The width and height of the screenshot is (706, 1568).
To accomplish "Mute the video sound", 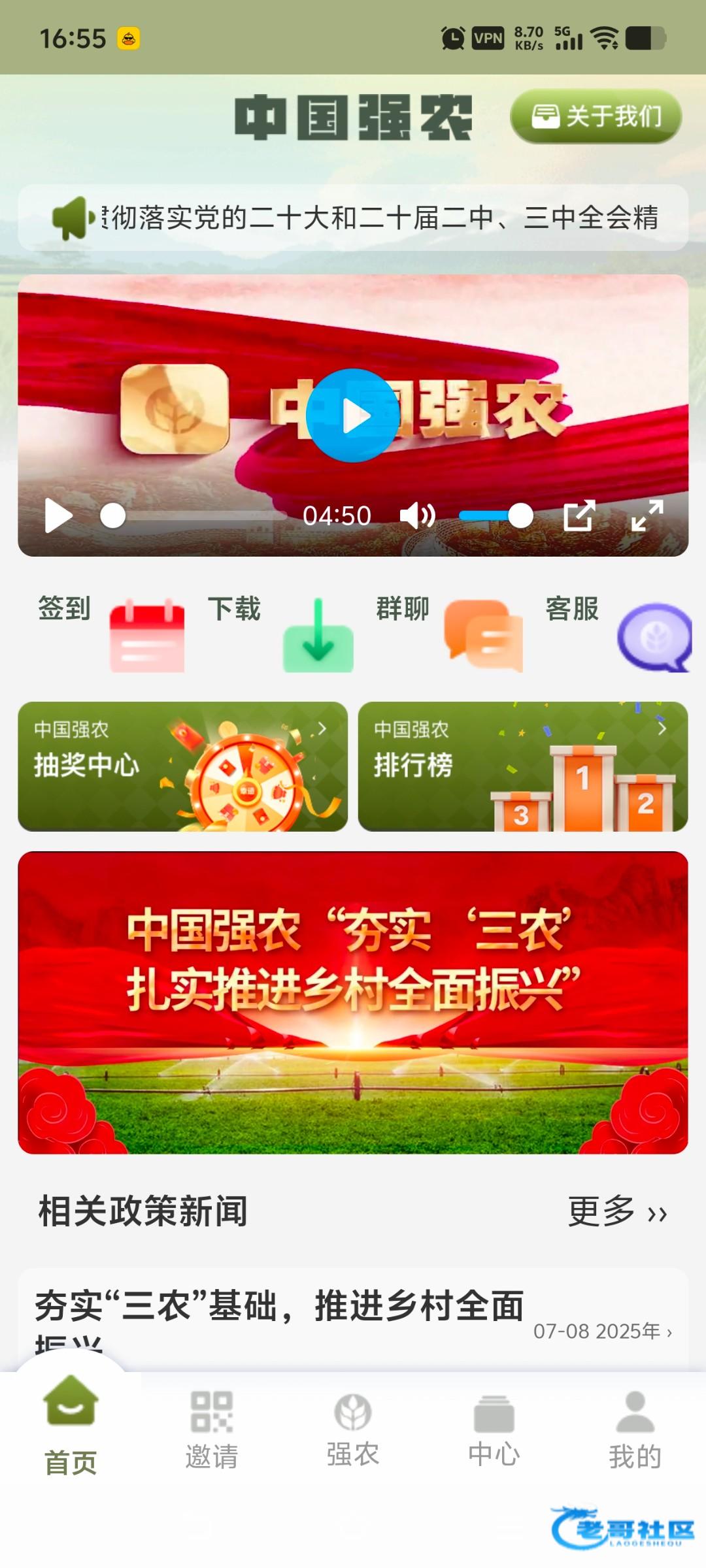I will tap(417, 516).
